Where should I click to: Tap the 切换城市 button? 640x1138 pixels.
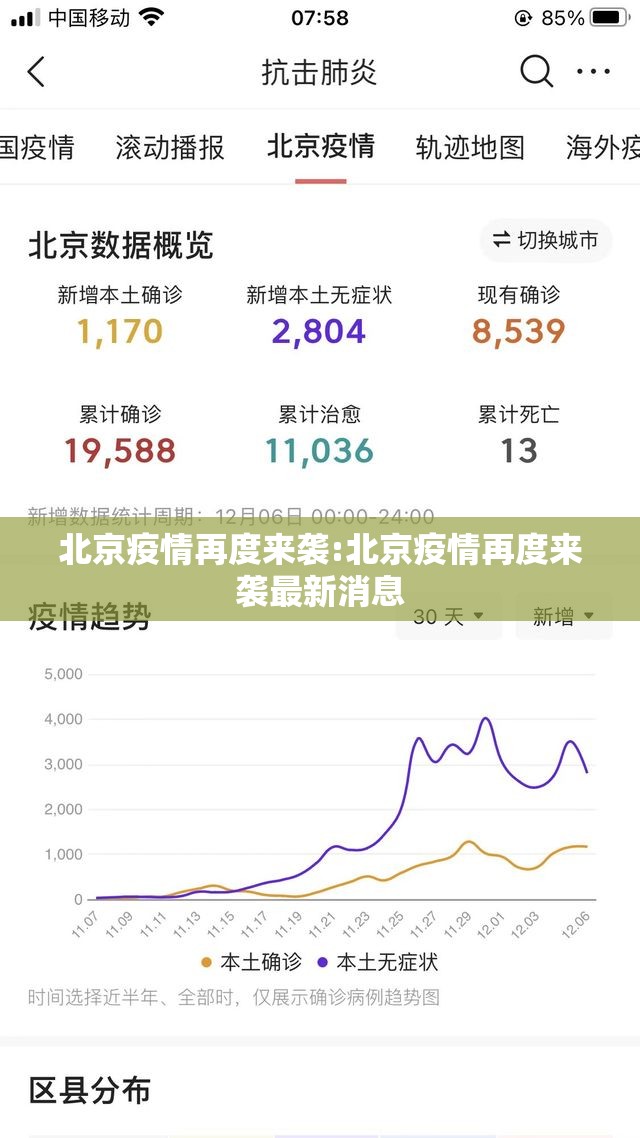click(546, 240)
